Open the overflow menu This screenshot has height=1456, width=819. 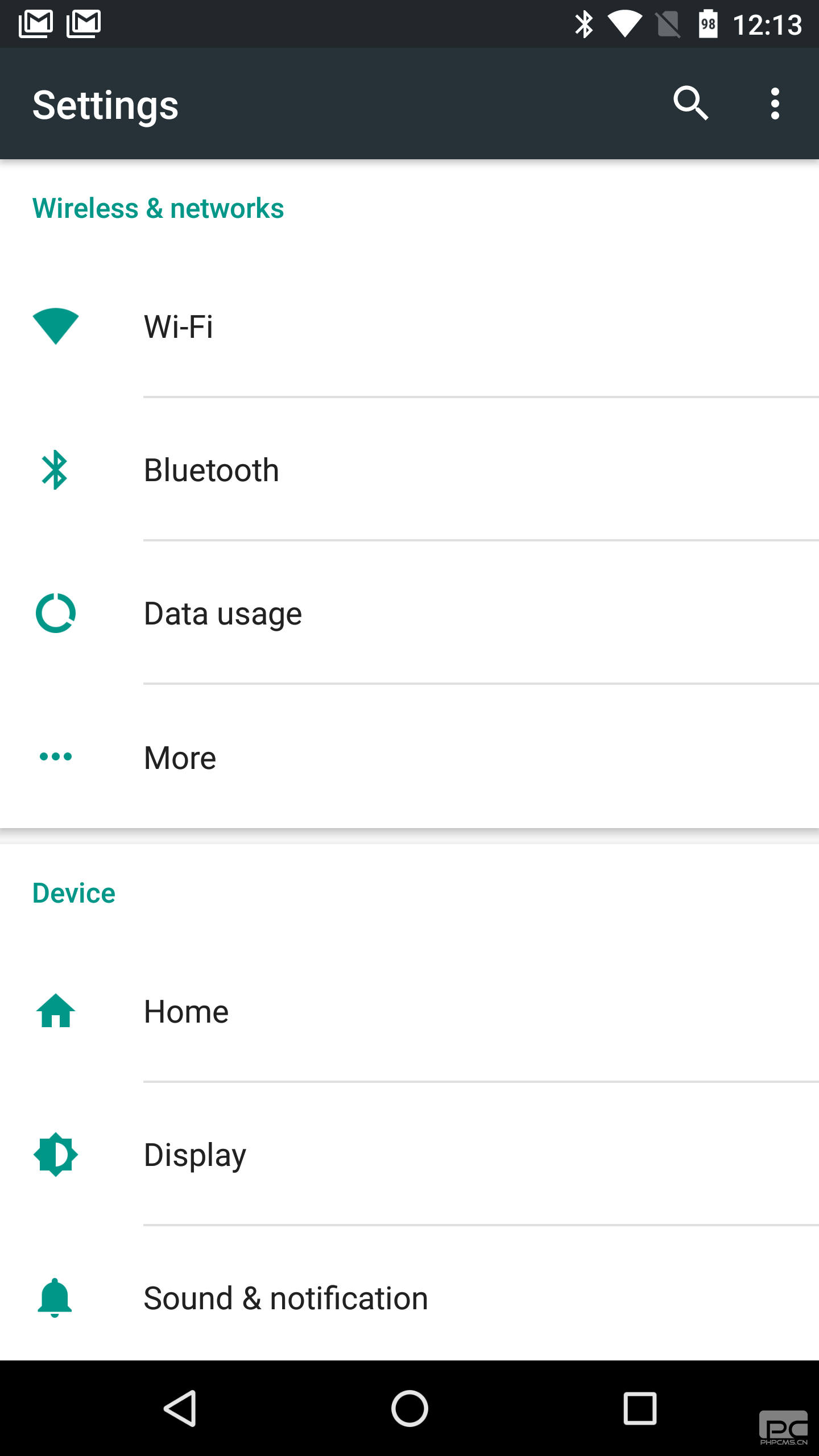click(x=775, y=104)
